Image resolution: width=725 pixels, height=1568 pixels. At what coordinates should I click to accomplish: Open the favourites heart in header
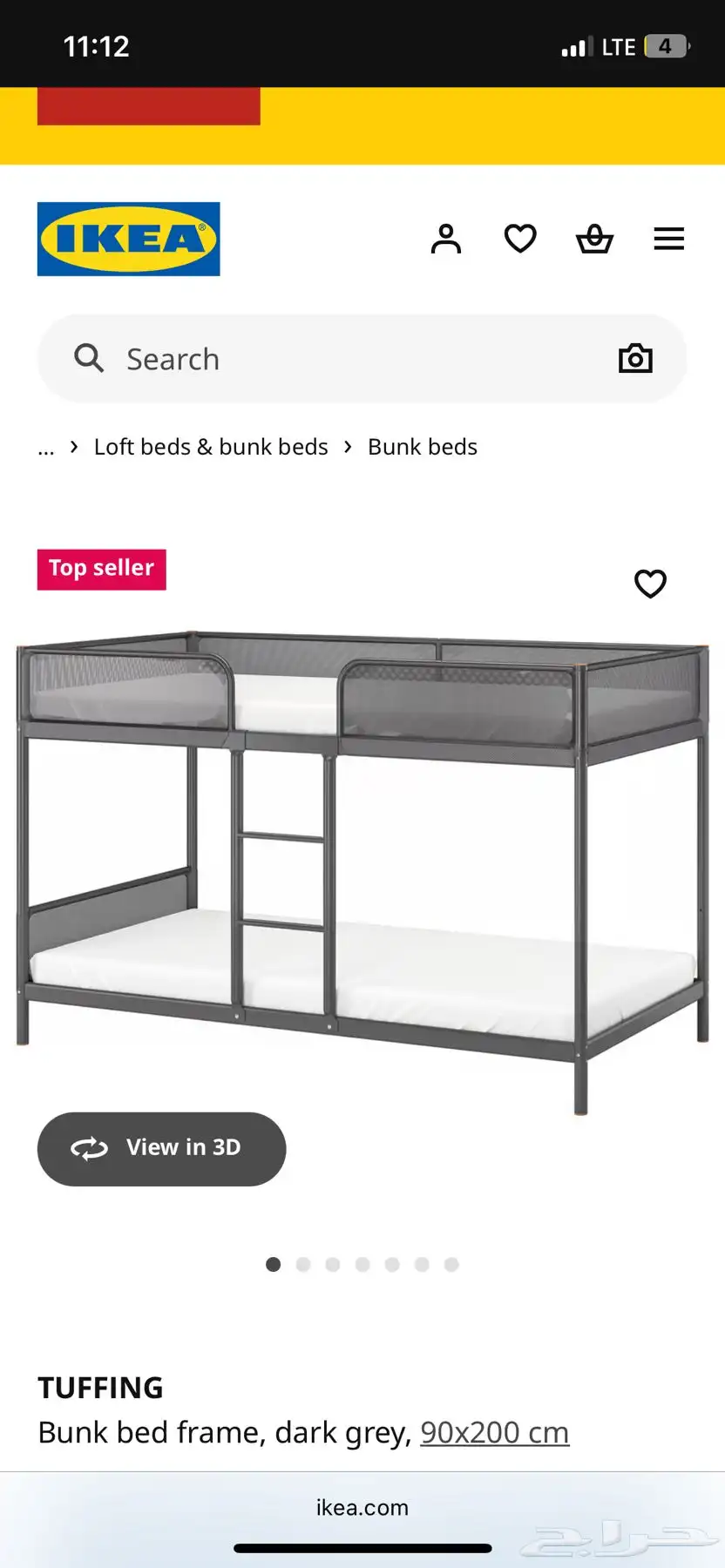(520, 239)
